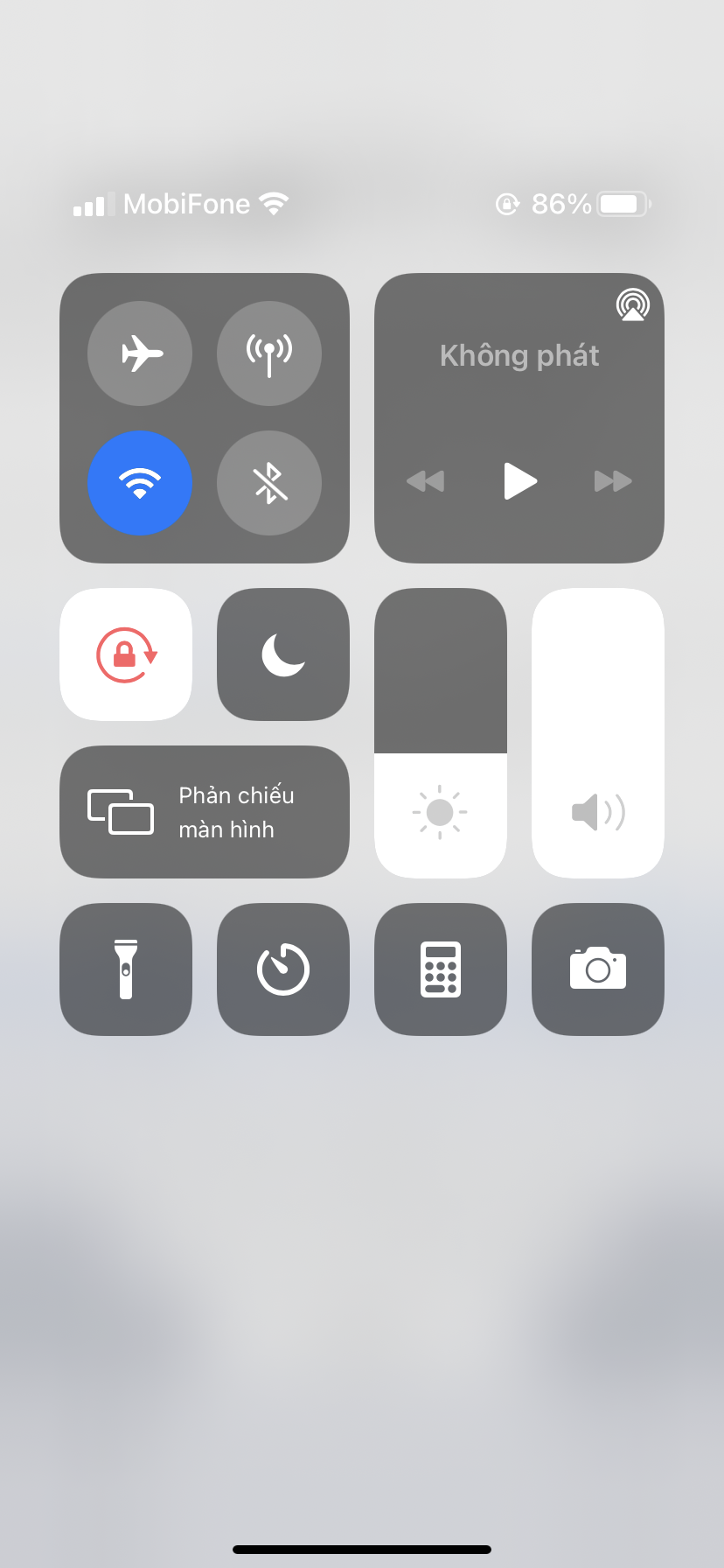Tap the volume slider
Screen dimensions: 724x1568
pos(598,733)
